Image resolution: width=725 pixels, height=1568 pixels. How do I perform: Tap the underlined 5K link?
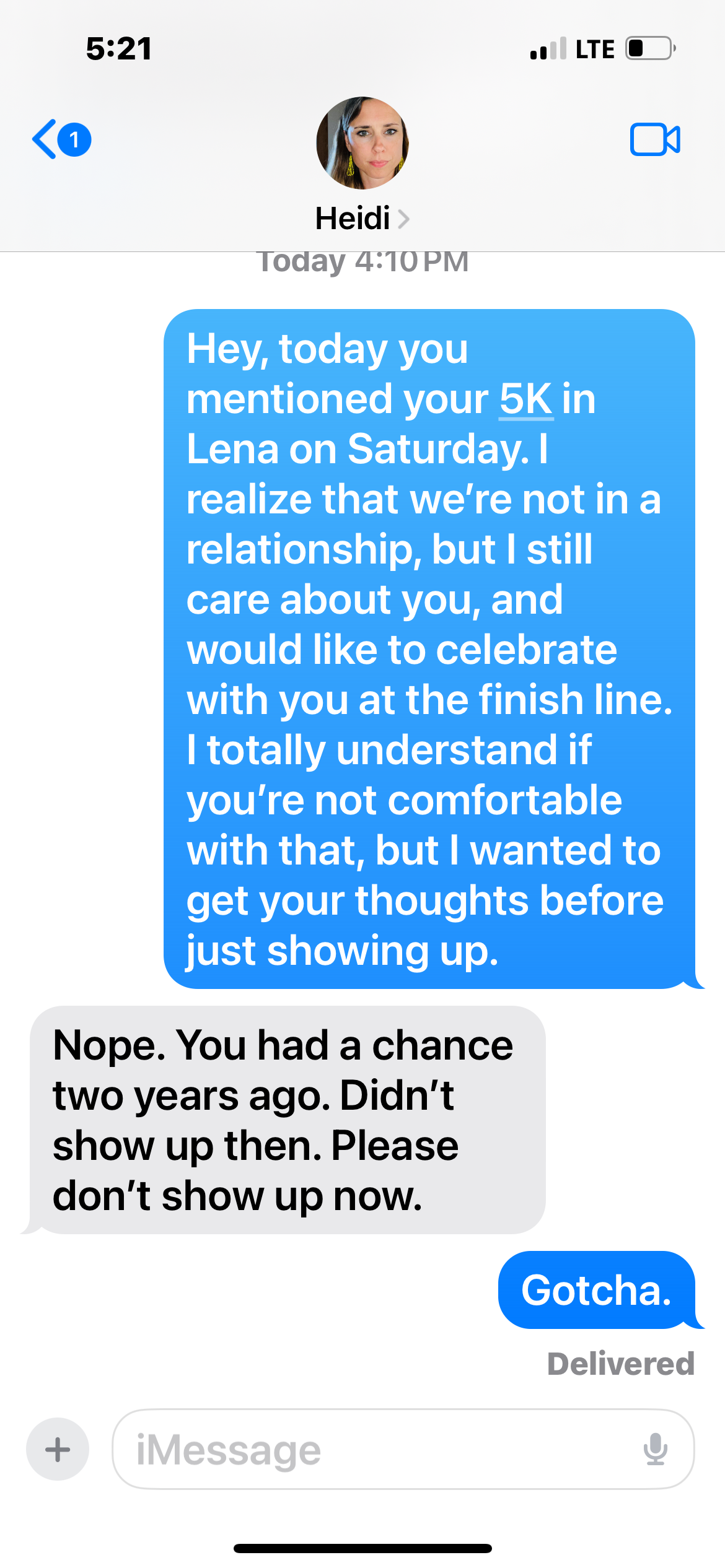(525, 399)
